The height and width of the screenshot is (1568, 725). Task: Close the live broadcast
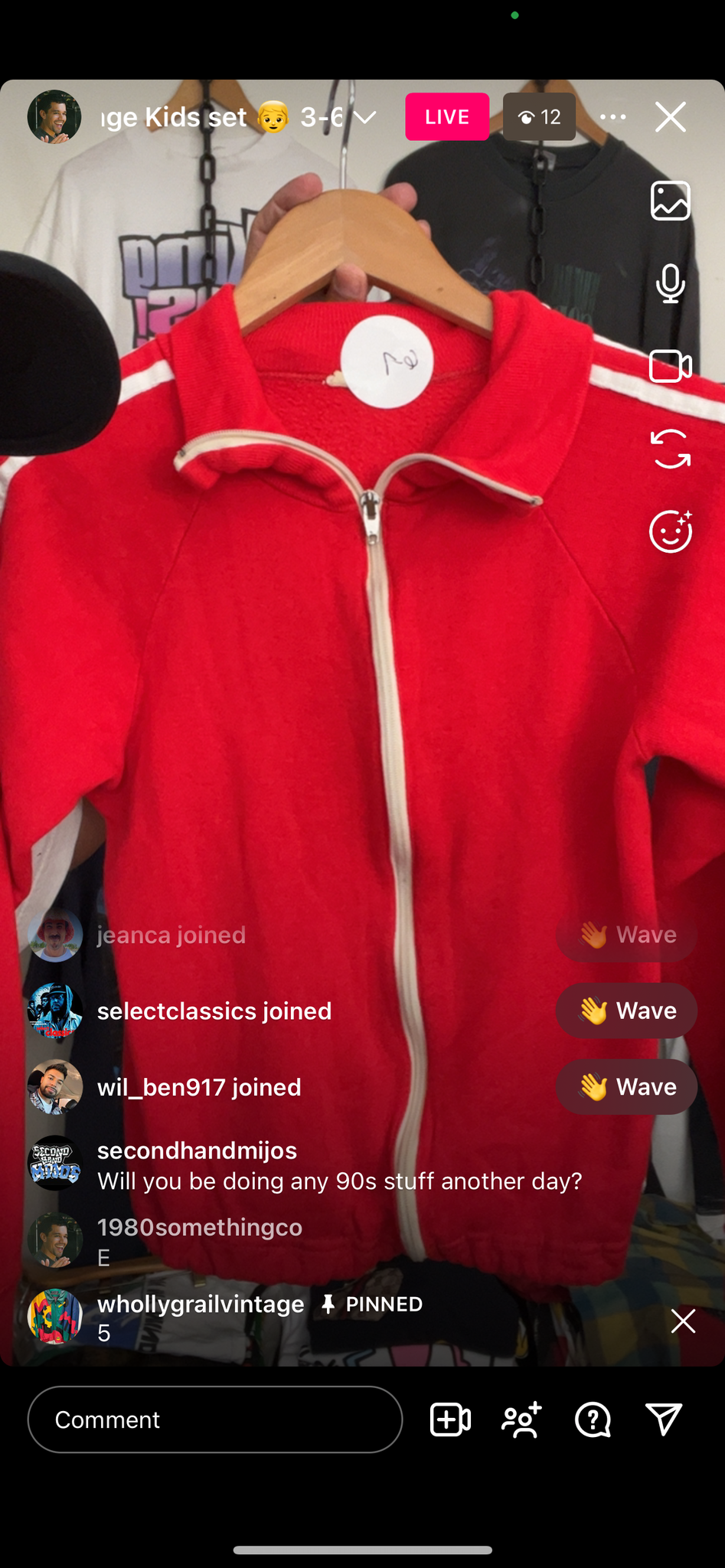pos(671,117)
